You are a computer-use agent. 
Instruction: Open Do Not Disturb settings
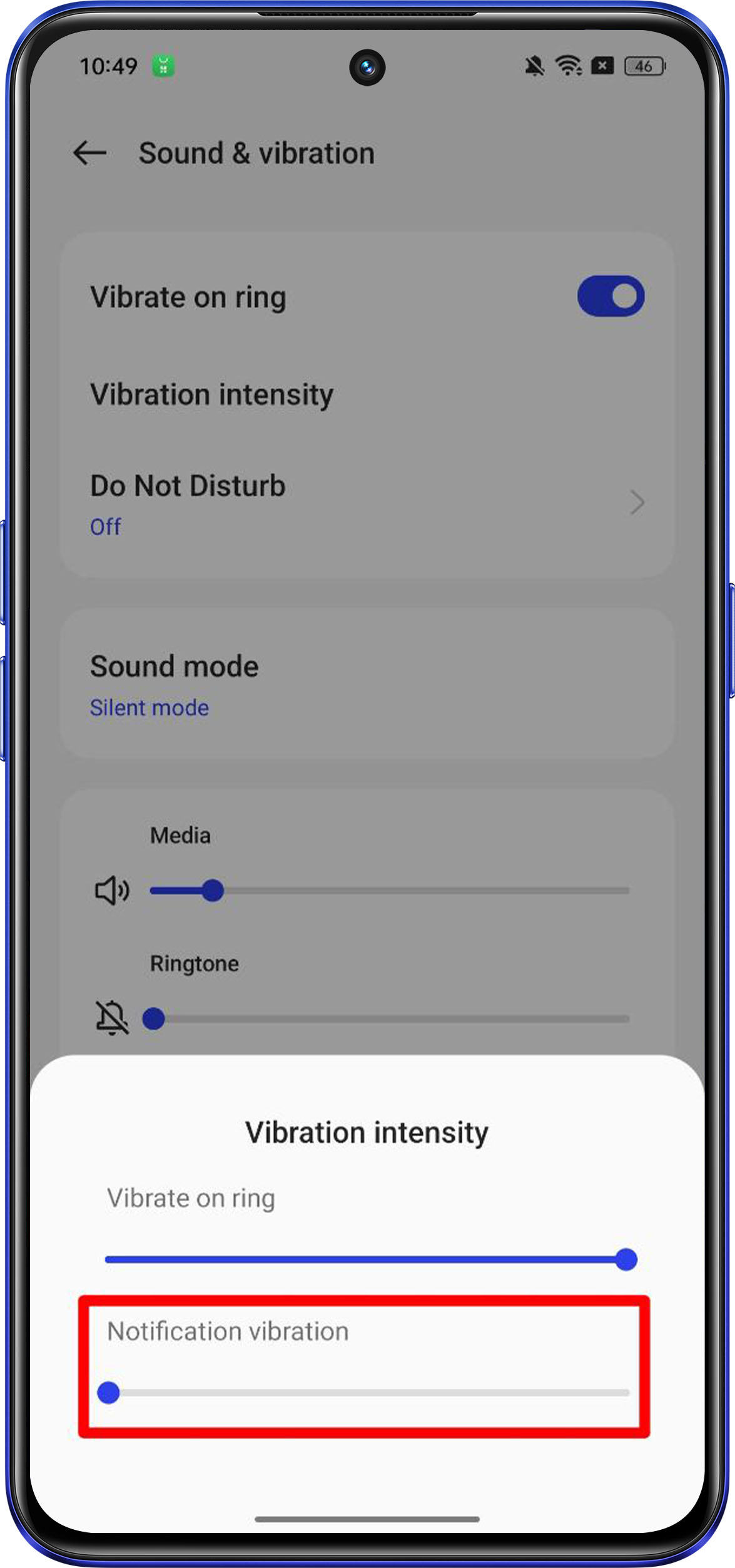pyautogui.click(x=367, y=503)
